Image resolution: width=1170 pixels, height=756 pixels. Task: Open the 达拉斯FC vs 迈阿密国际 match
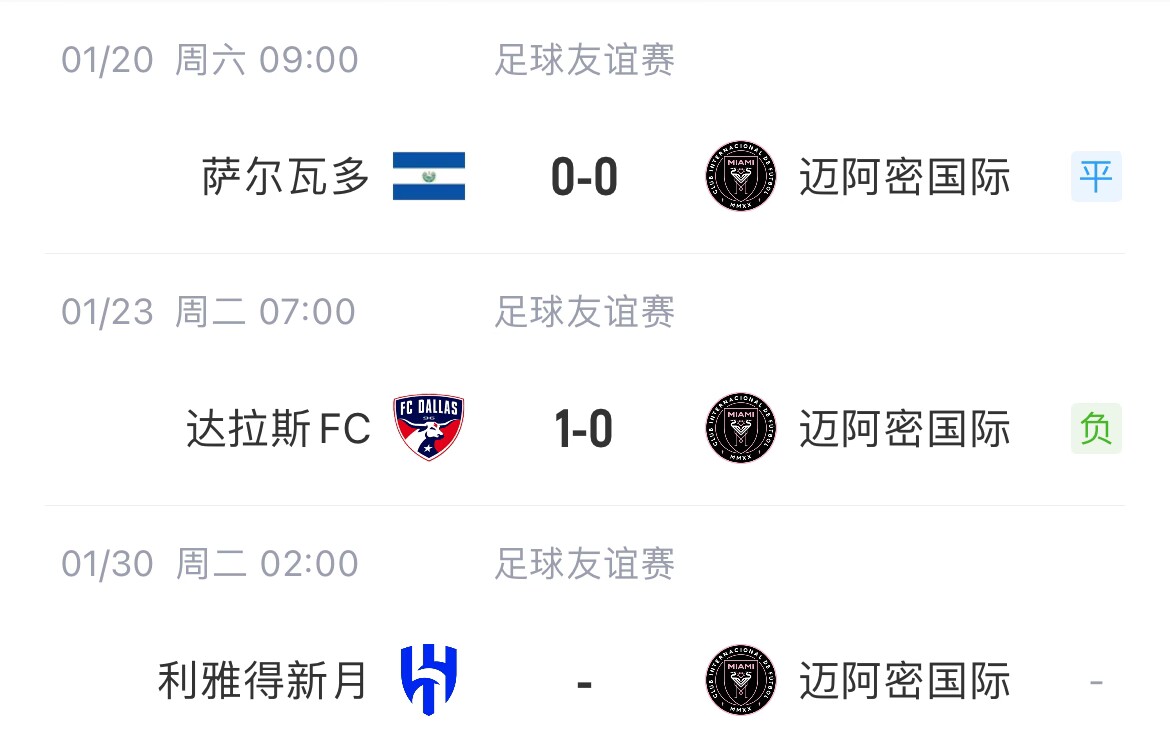(x=584, y=429)
